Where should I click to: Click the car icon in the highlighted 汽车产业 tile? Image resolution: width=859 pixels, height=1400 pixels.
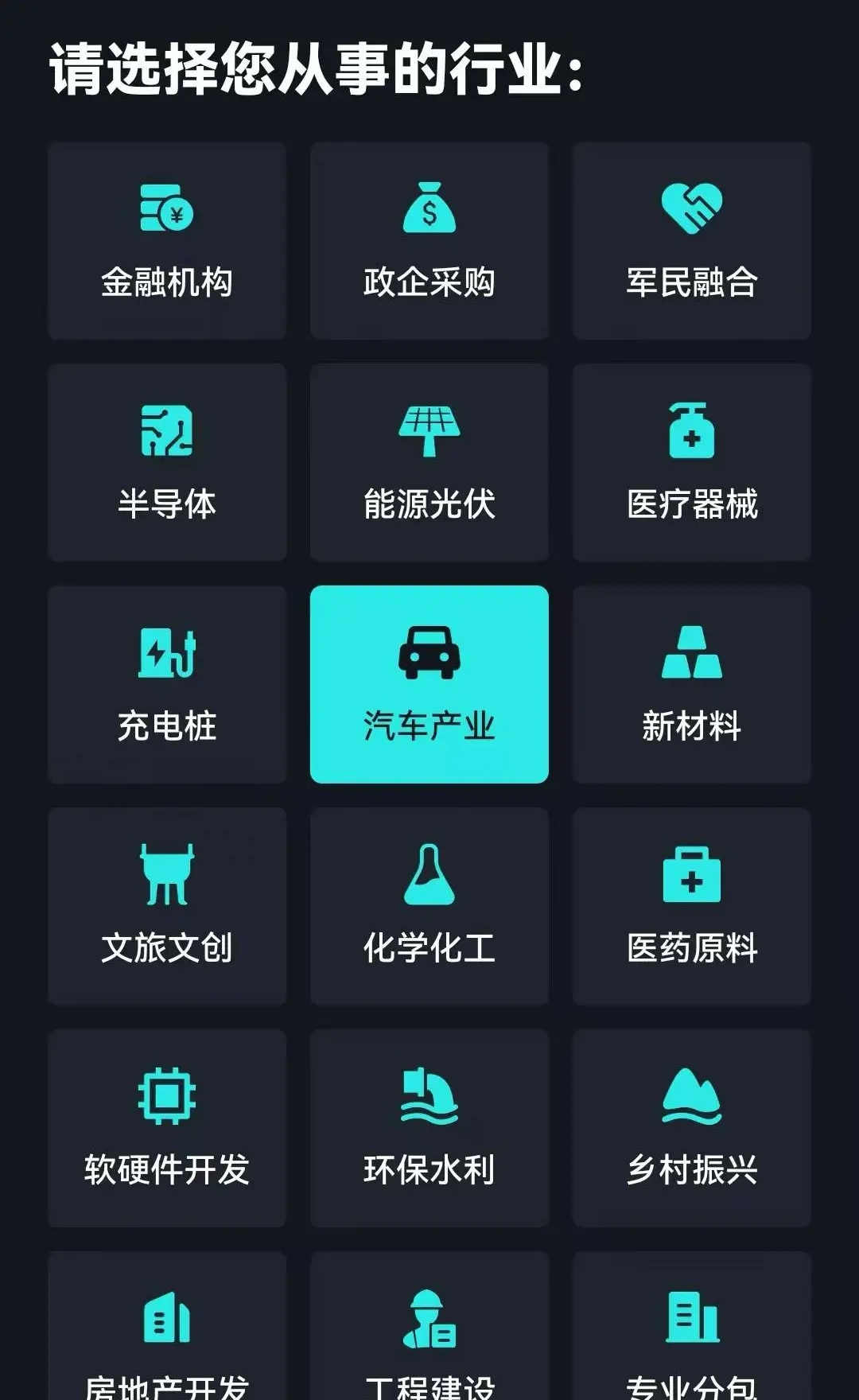tap(428, 654)
